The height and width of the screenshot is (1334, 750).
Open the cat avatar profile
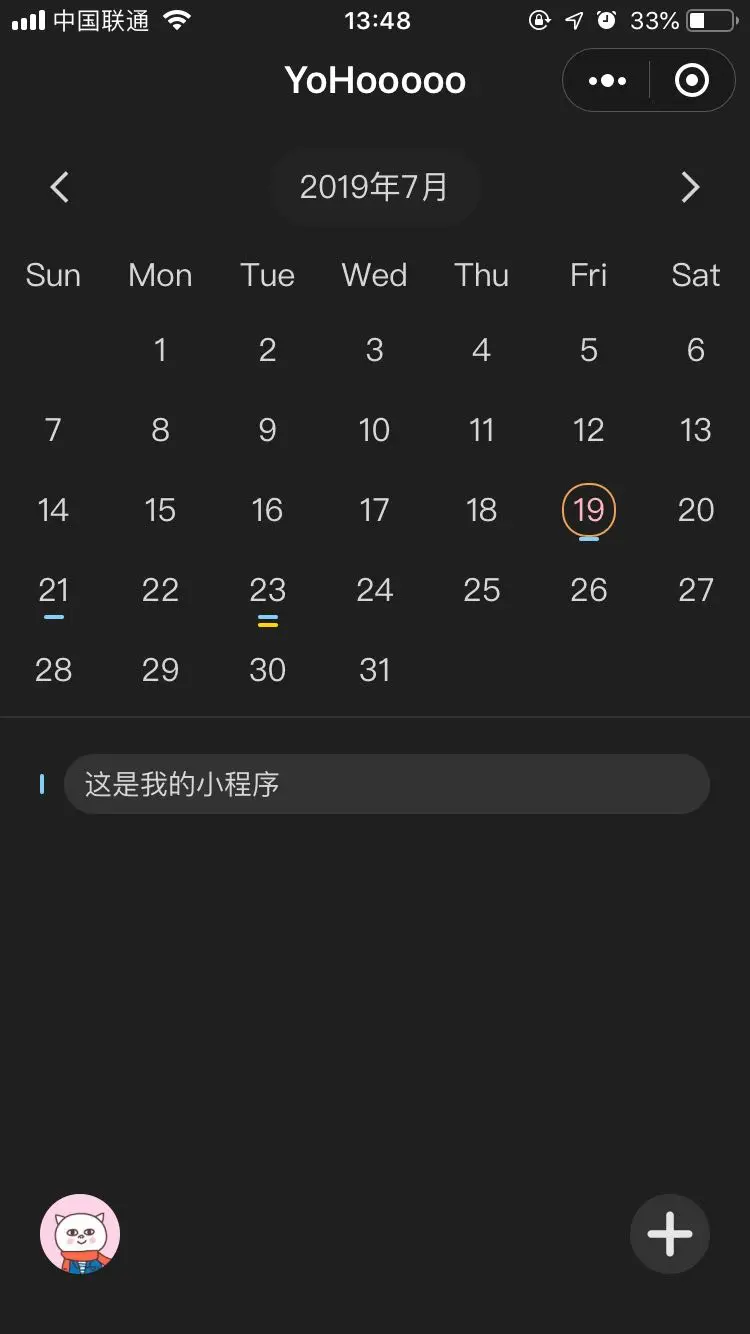point(80,1234)
